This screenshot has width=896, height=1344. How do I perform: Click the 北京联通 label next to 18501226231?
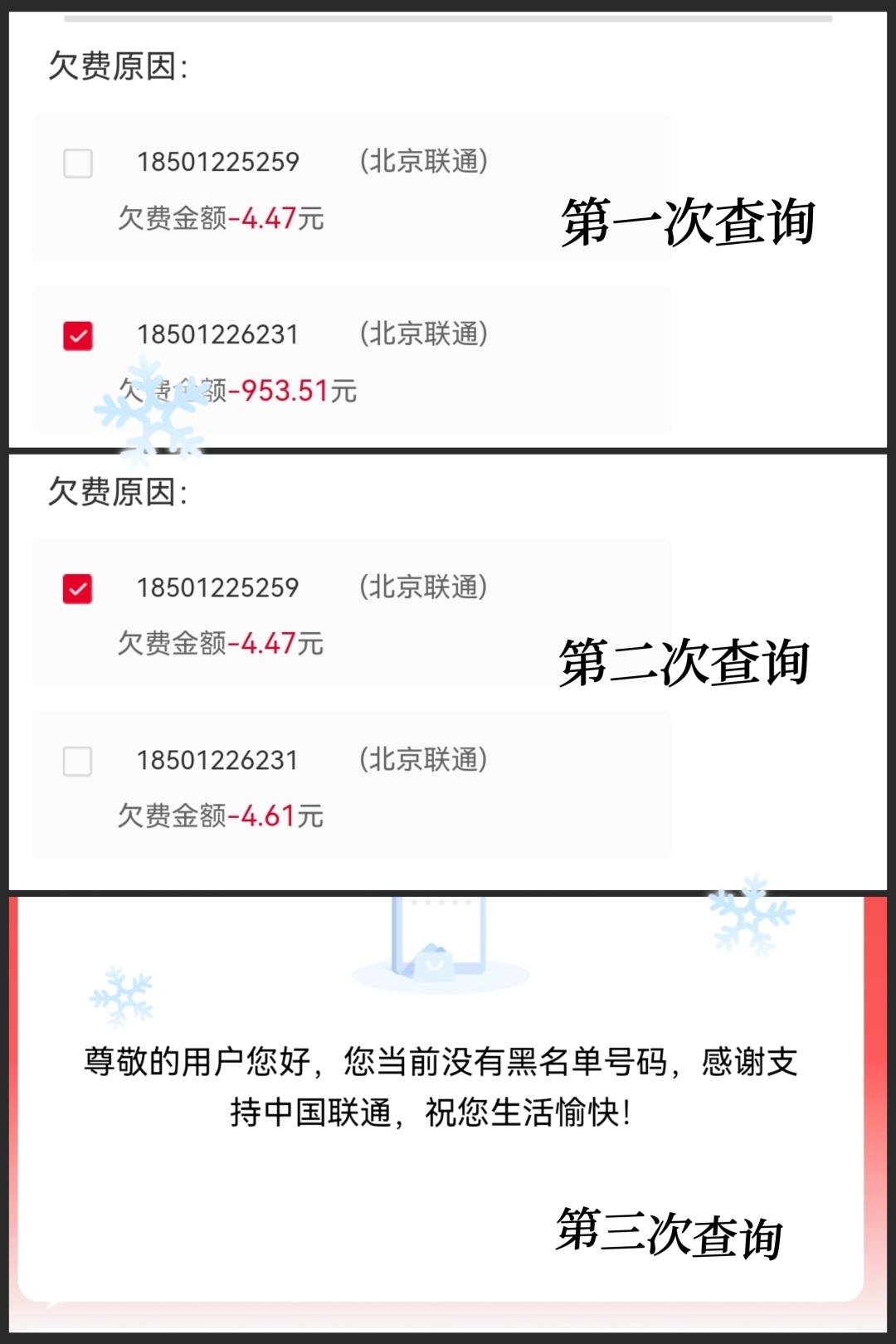(x=426, y=335)
